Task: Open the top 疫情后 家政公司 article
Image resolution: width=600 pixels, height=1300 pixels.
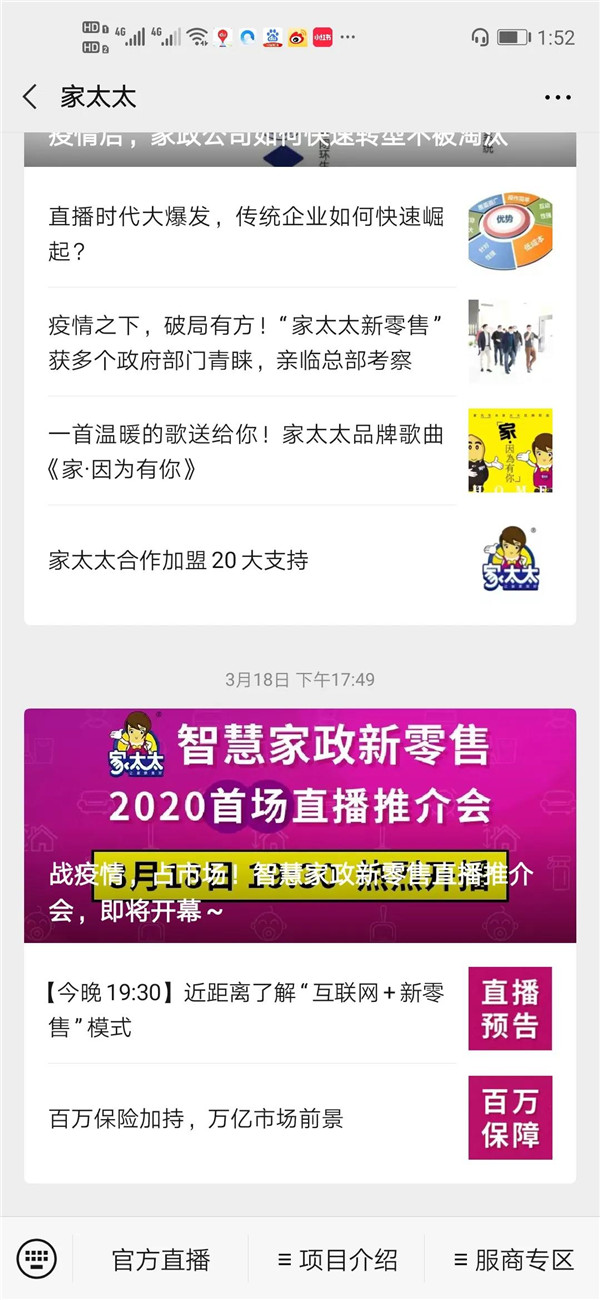Action: [x=300, y=148]
